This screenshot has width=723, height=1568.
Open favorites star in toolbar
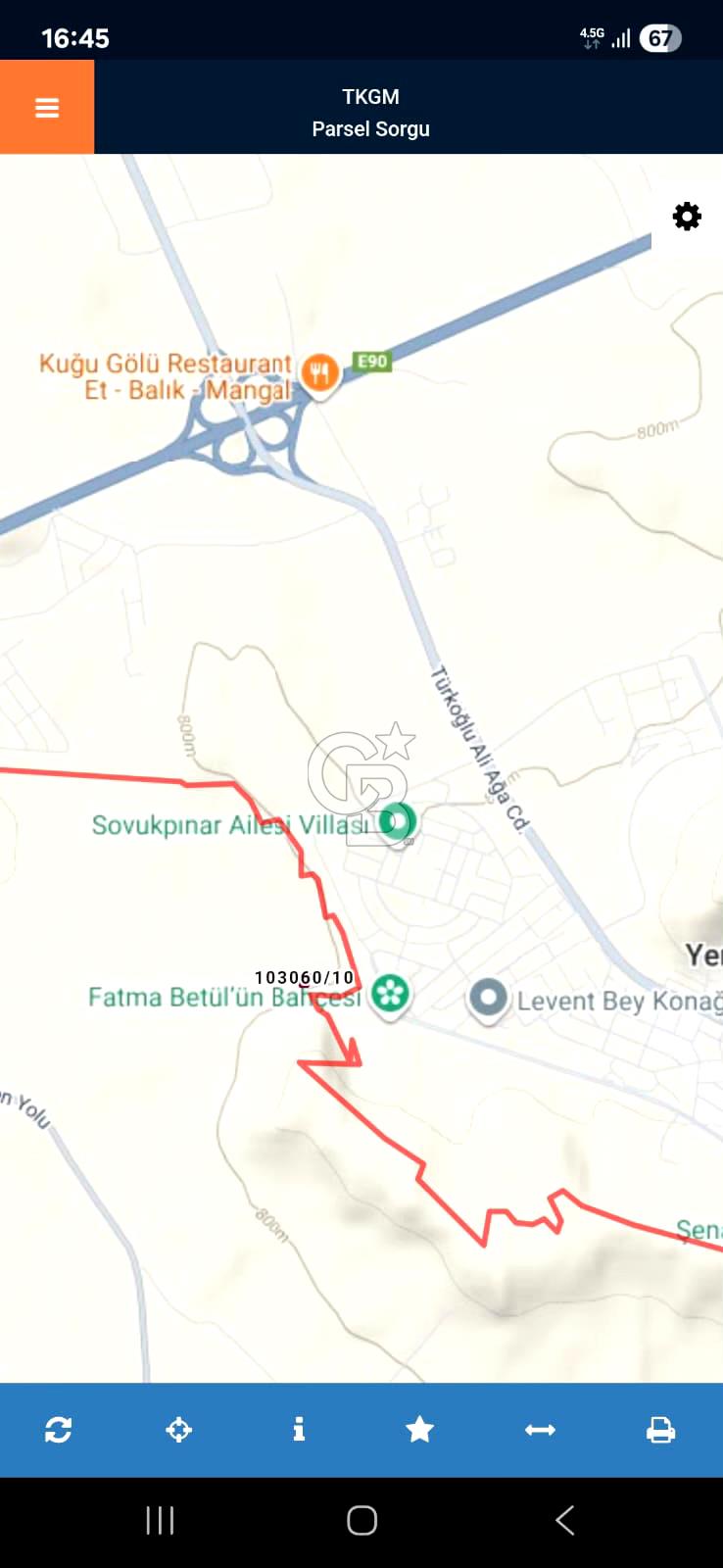(419, 1430)
